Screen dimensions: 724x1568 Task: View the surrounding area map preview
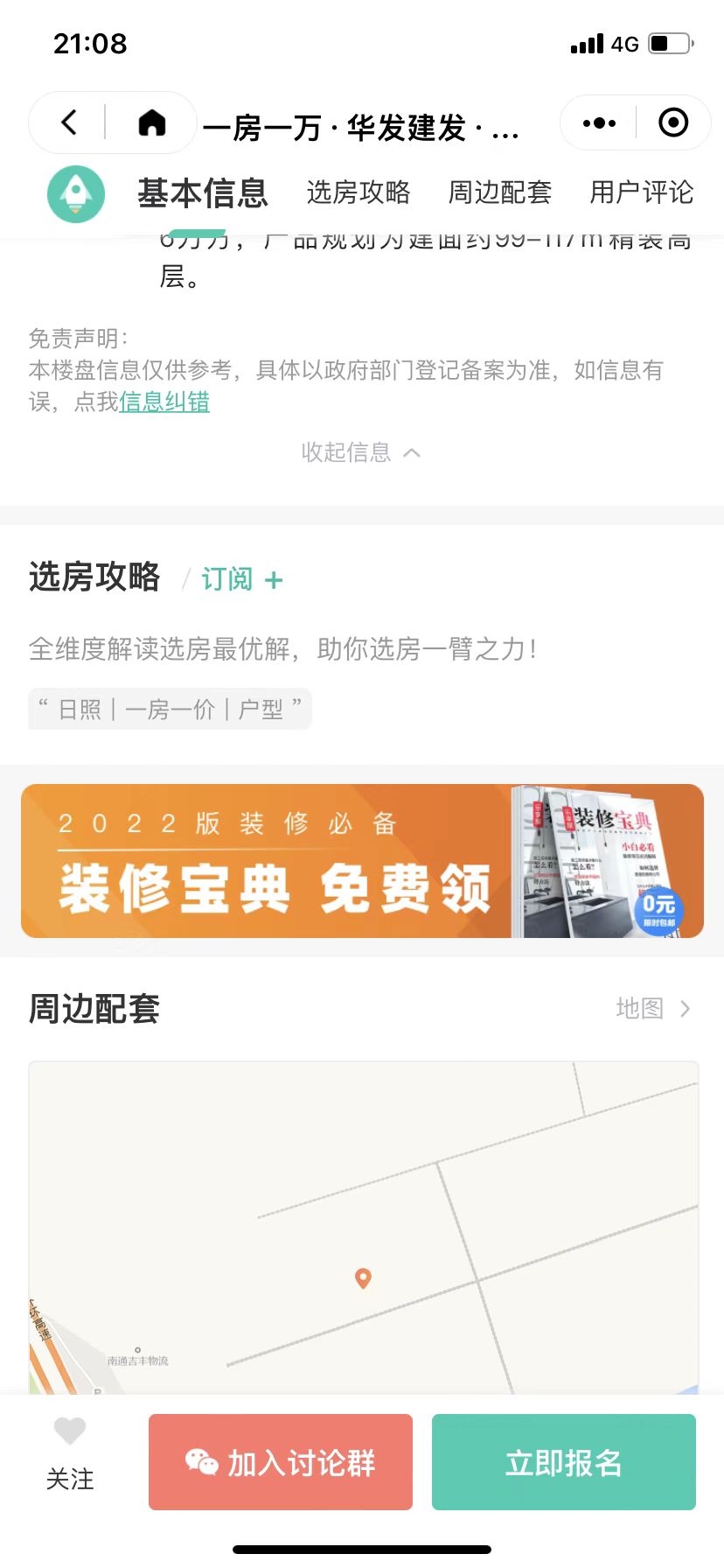[363, 1225]
